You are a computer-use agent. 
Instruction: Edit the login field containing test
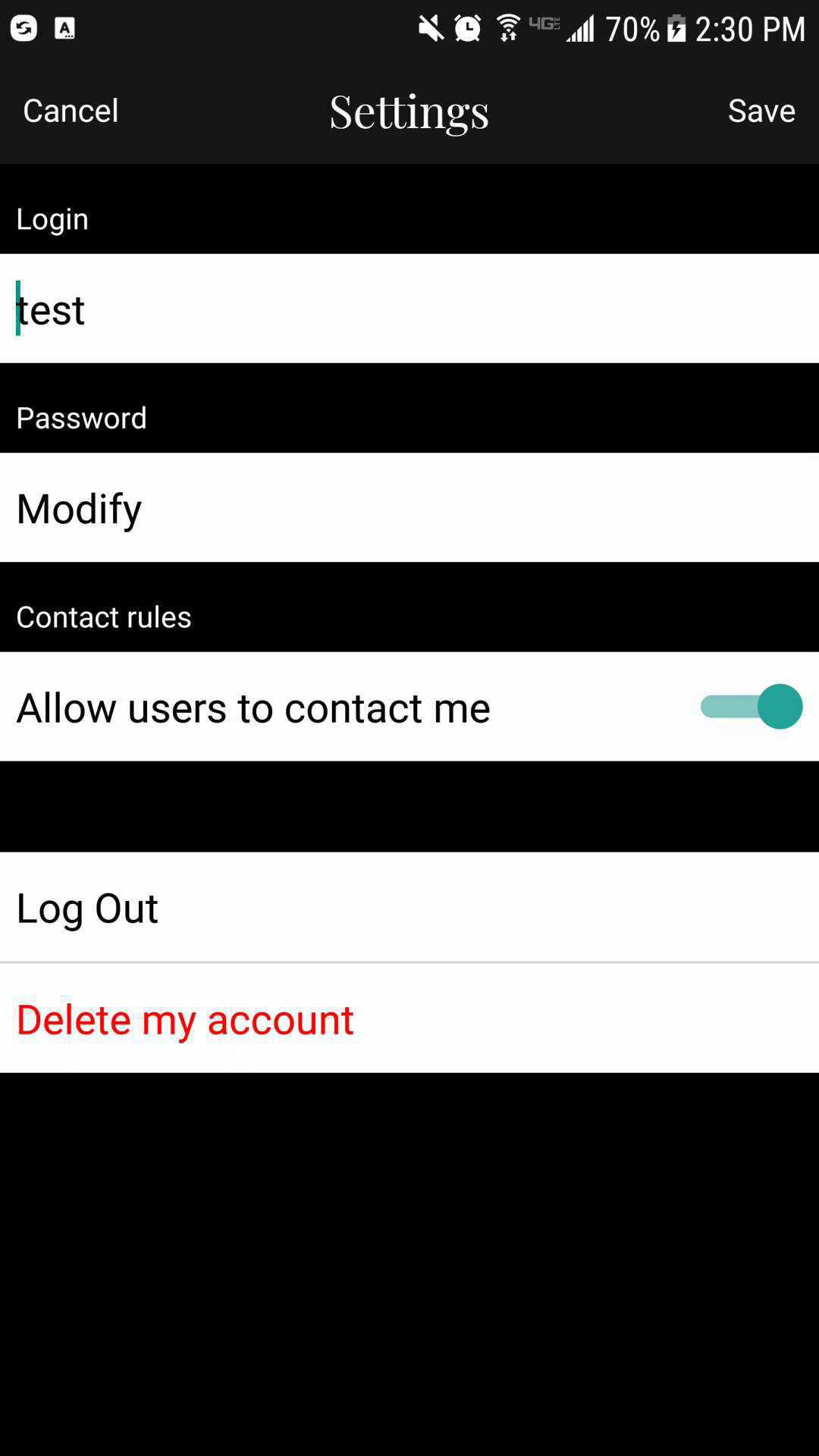pyautogui.click(x=409, y=309)
